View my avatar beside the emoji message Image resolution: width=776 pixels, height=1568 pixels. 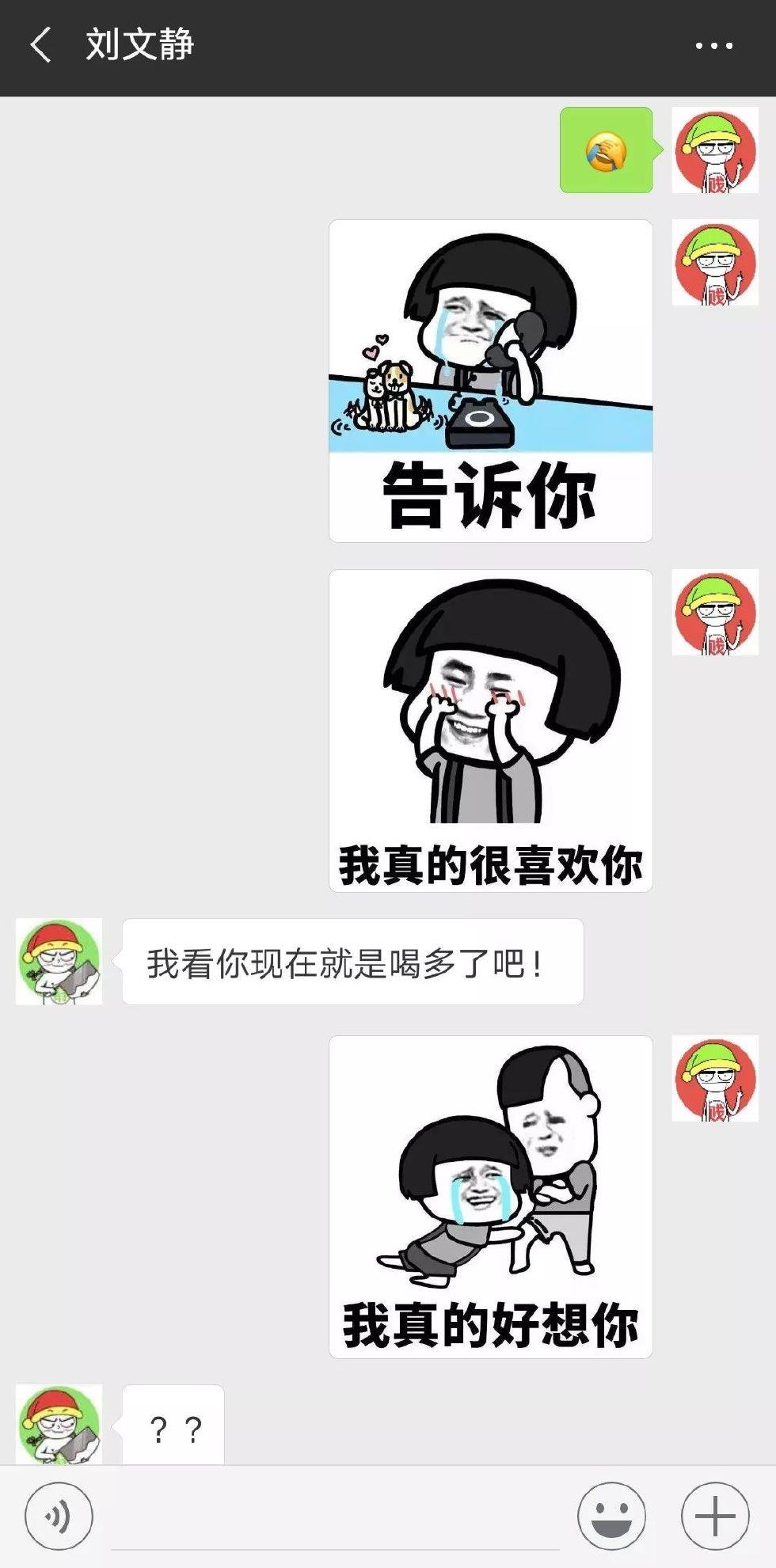click(x=715, y=150)
